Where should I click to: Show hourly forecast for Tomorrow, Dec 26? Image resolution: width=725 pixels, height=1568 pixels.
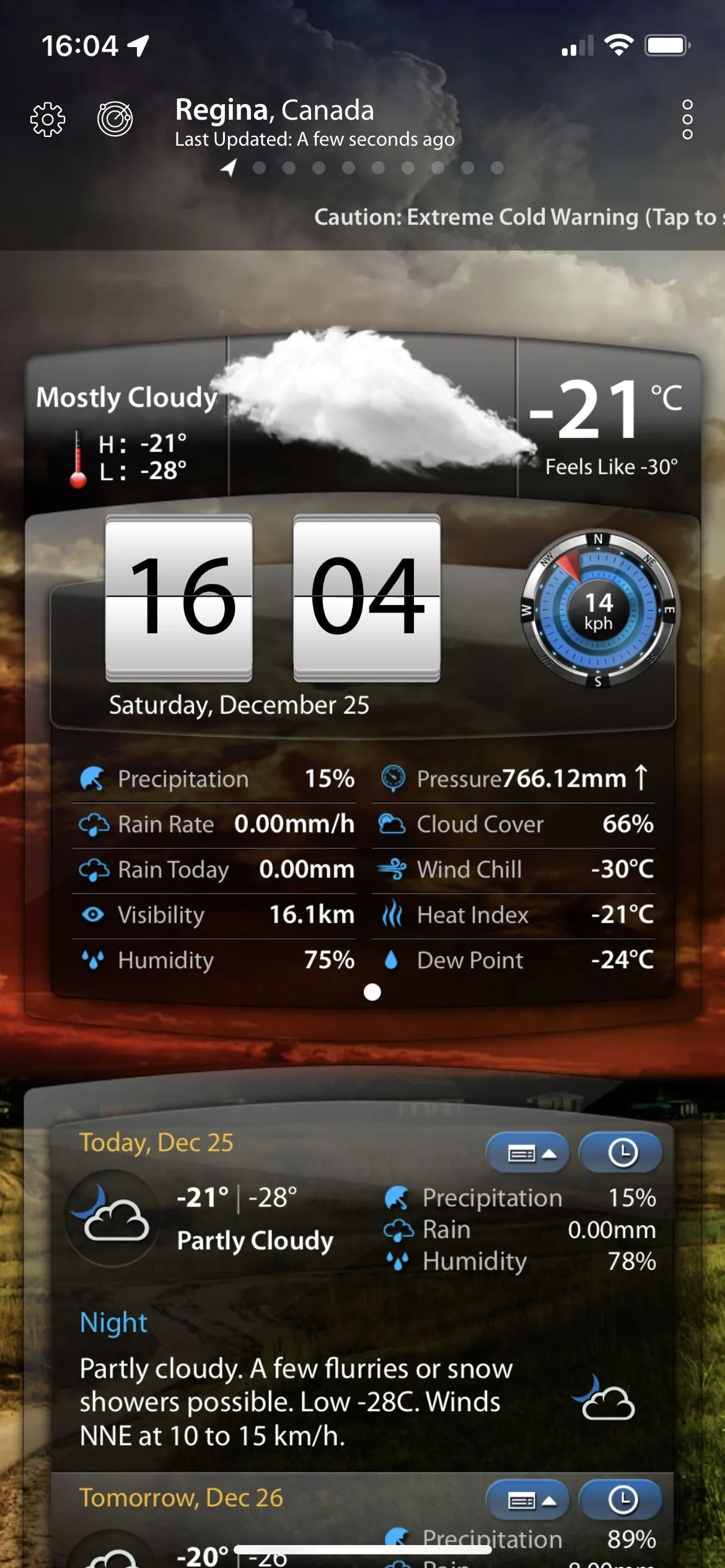point(622,1500)
